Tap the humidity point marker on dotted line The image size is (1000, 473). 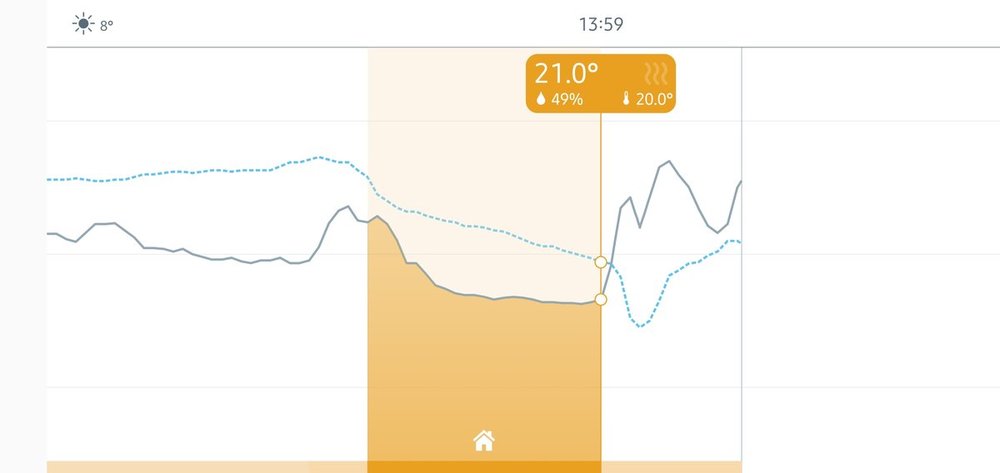[600, 262]
